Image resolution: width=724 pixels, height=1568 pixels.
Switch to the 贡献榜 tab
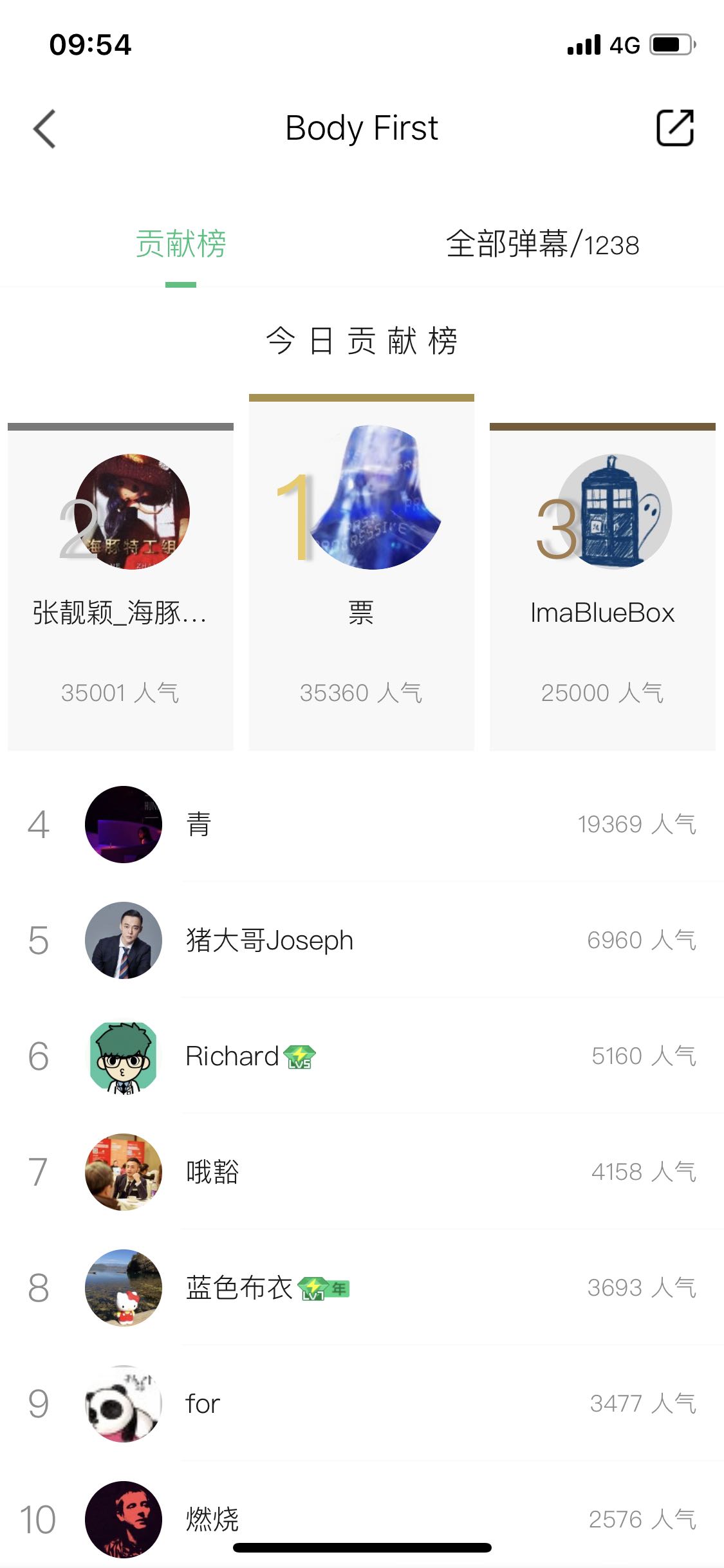click(181, 245)
